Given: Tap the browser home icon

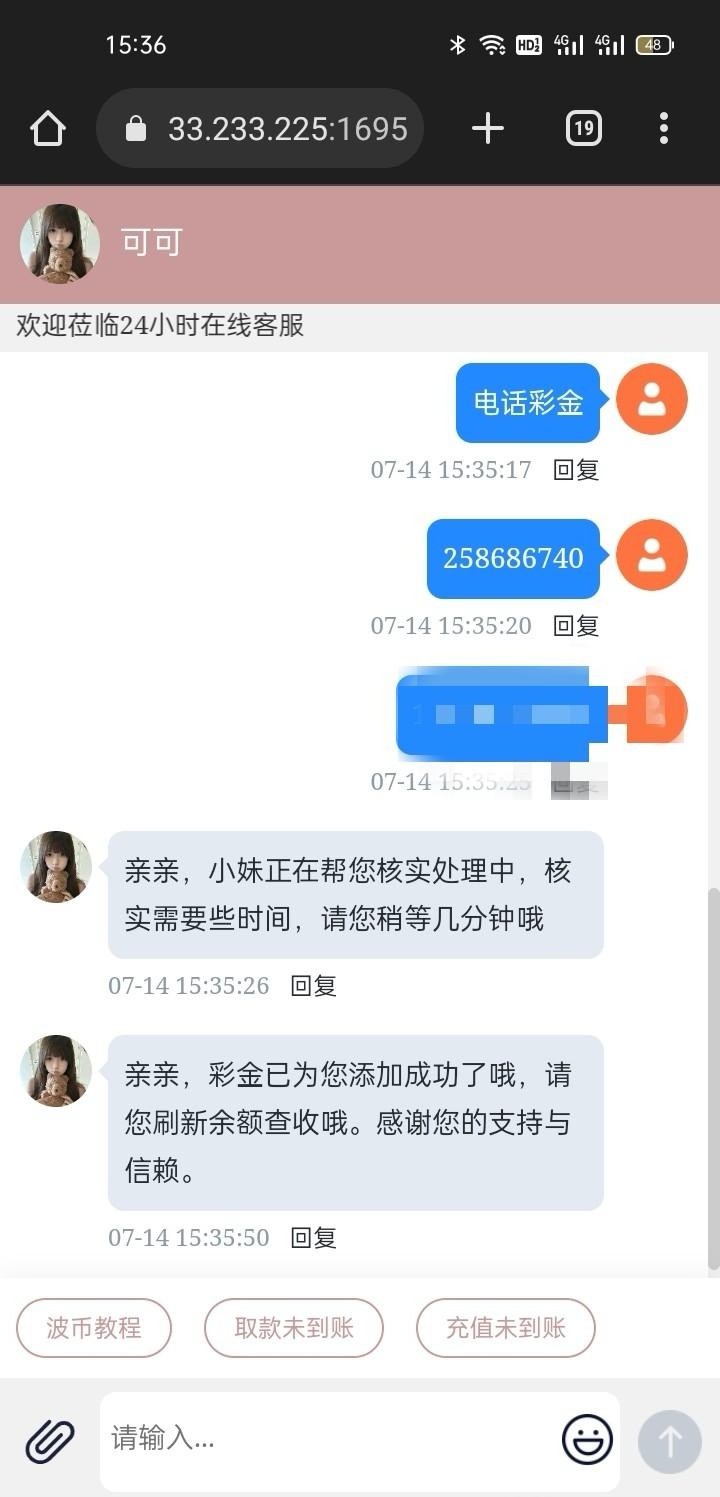Looking at the screenshot, I should click(48, 128).
